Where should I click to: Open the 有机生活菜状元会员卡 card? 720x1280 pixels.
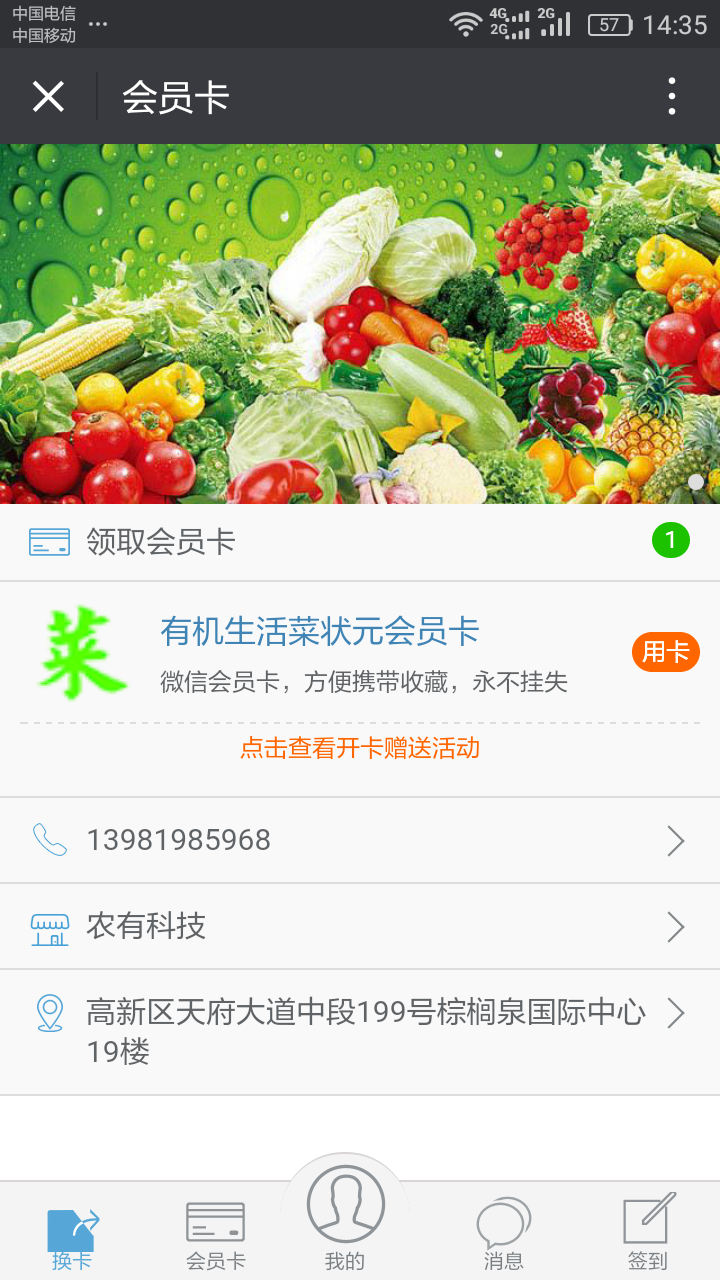[320, 632]
